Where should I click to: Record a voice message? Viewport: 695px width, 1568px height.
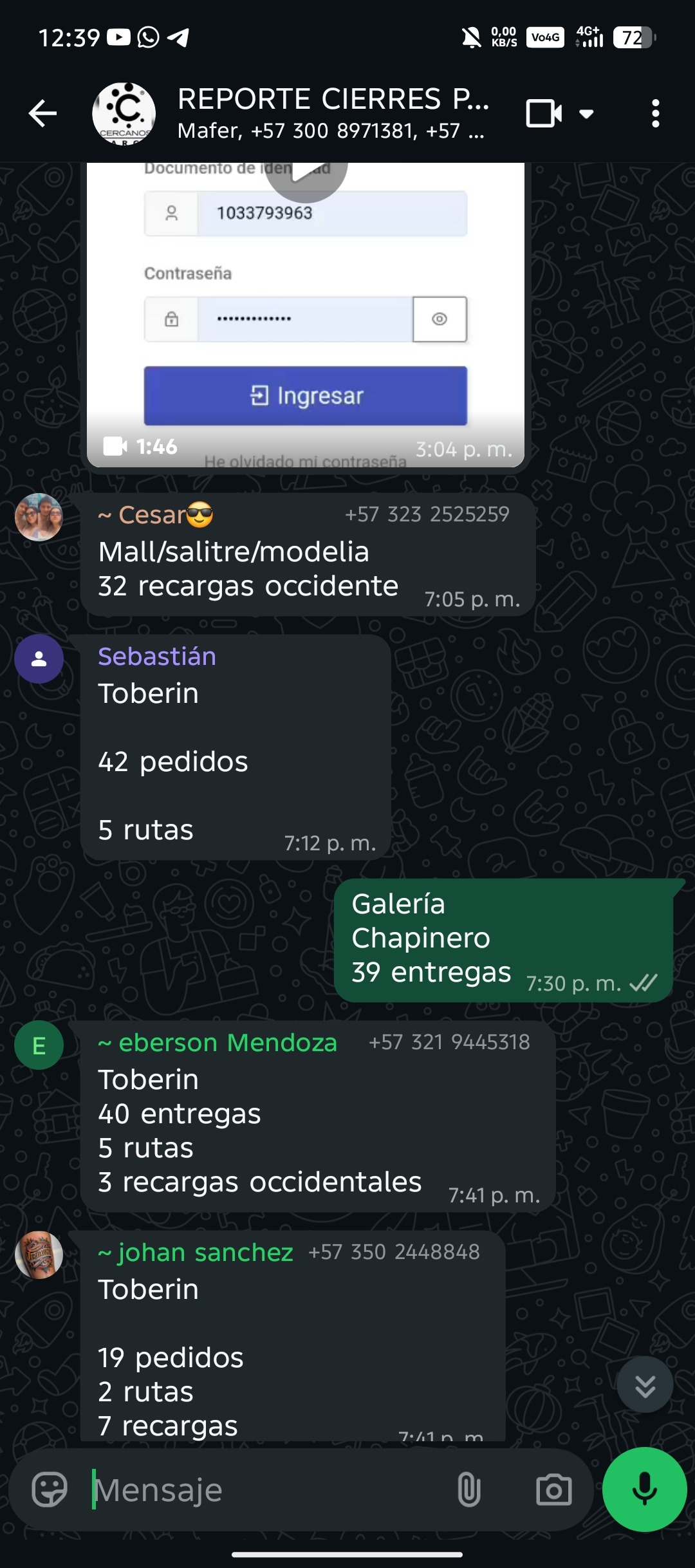coord(644,1489)
